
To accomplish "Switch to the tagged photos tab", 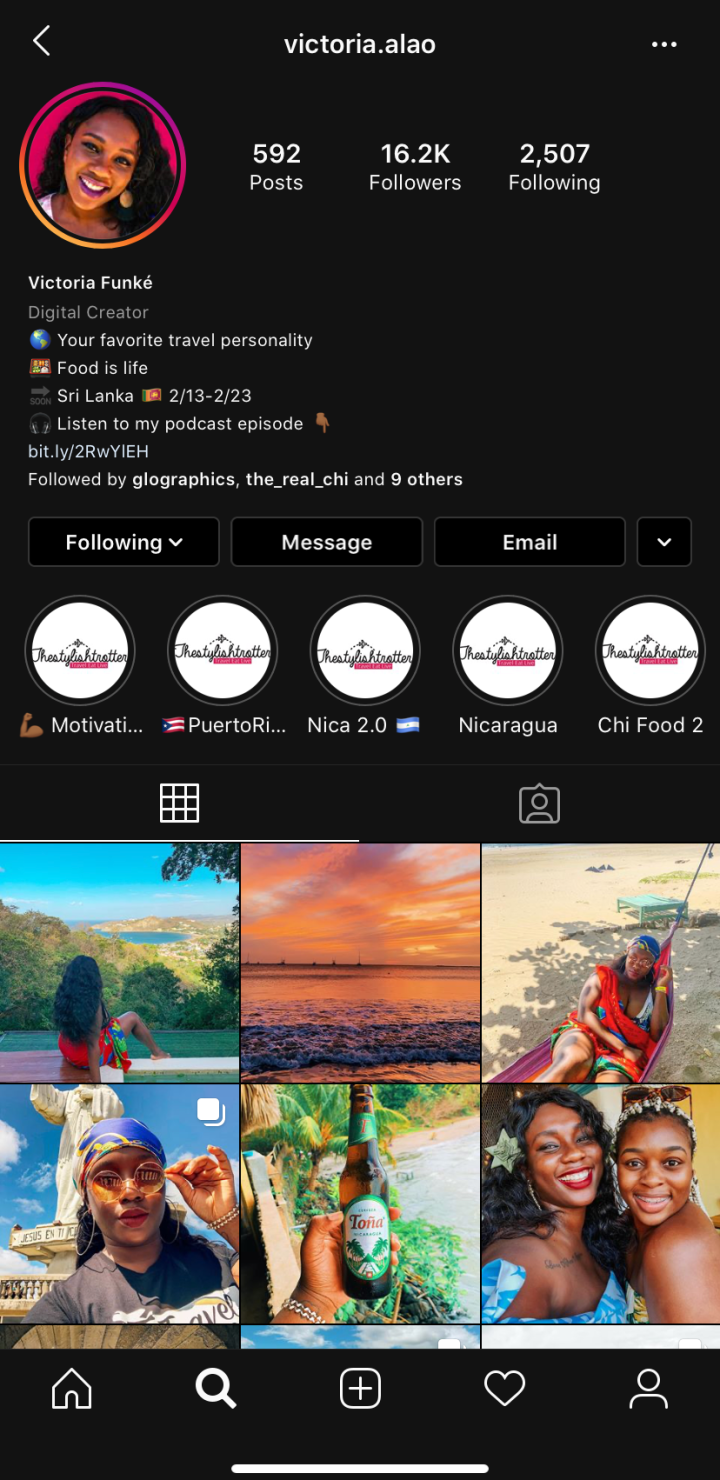I will pyautogui.click(x=539, y=804).
